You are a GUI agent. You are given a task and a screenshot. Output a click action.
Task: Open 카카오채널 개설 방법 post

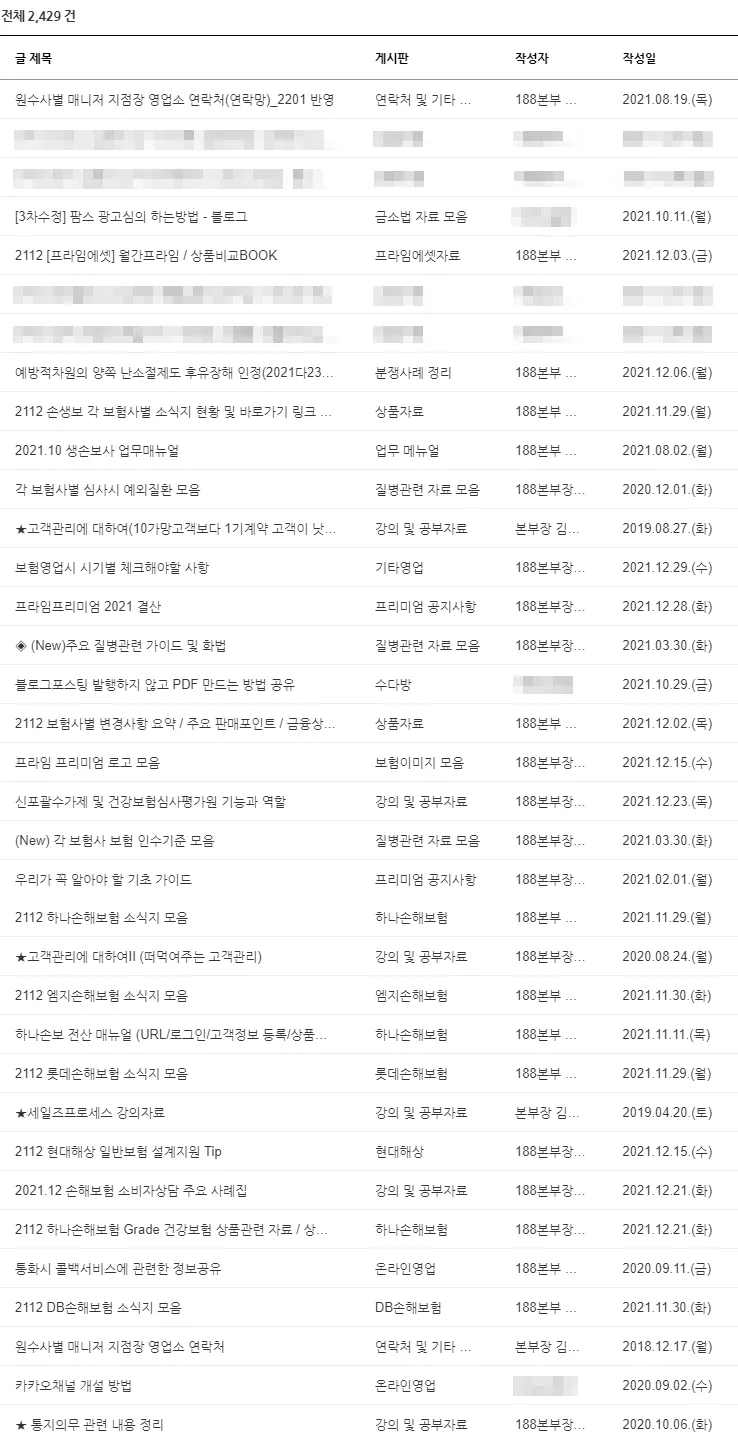pos(73,1386)
